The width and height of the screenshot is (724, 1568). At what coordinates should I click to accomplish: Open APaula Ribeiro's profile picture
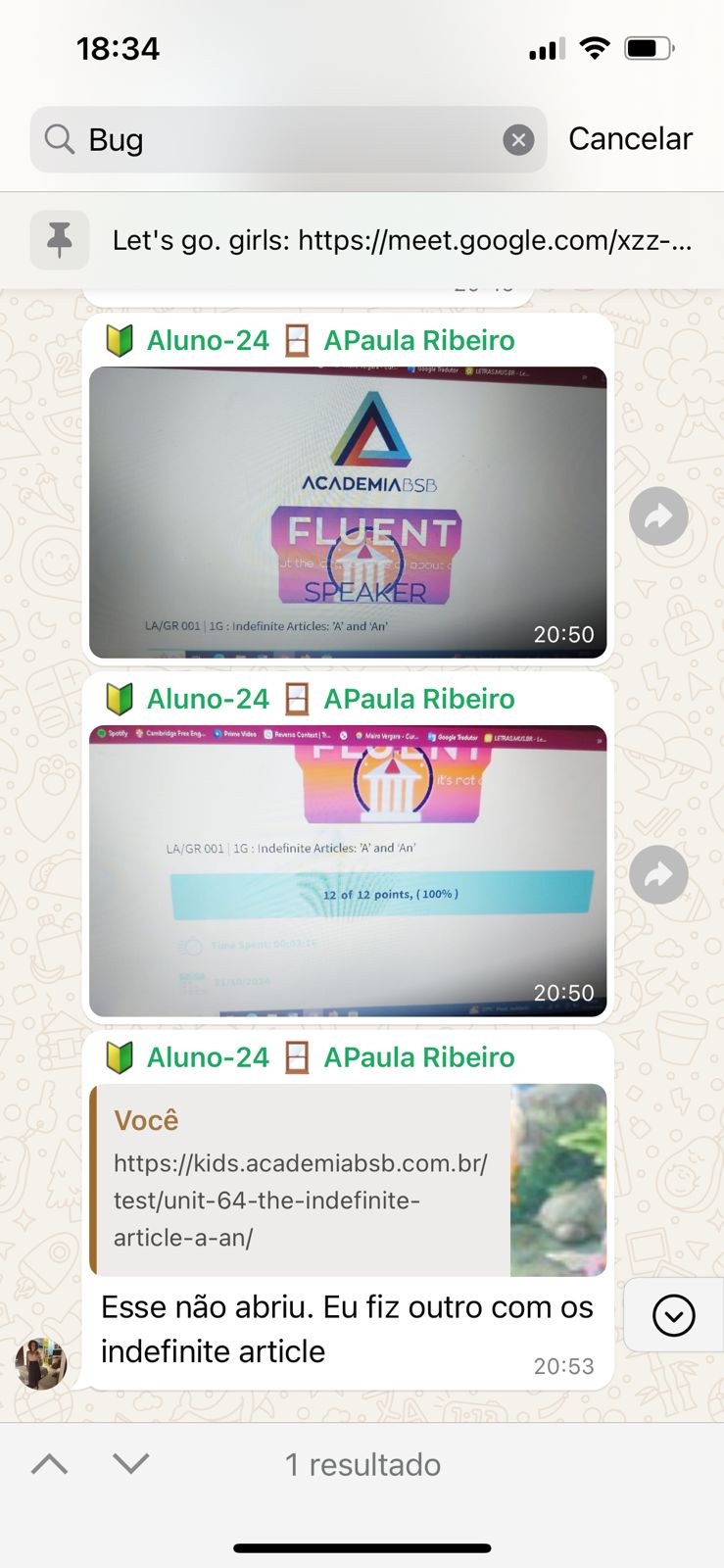[41, 1363]
